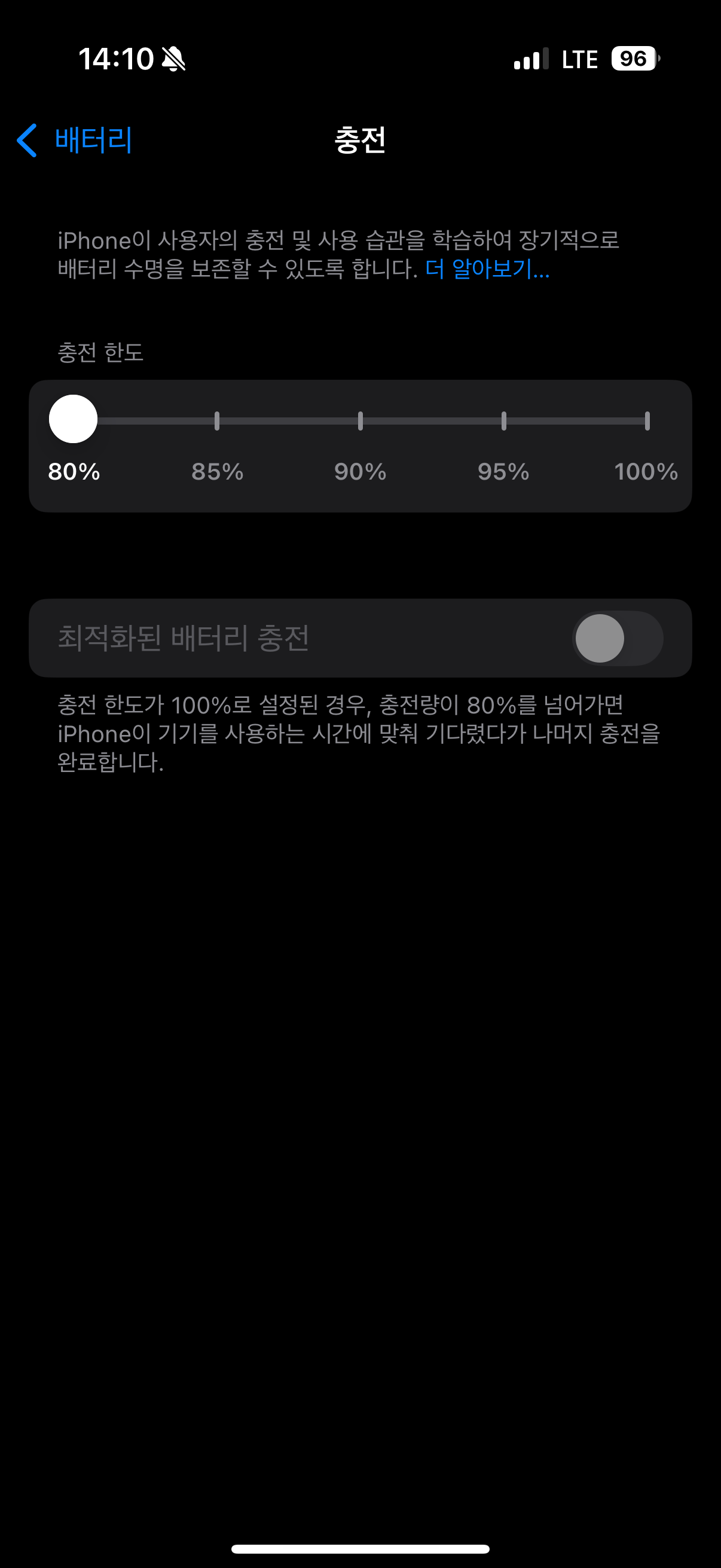Set charge limit to 95%

pyautogui.click(x=504, y=421)
